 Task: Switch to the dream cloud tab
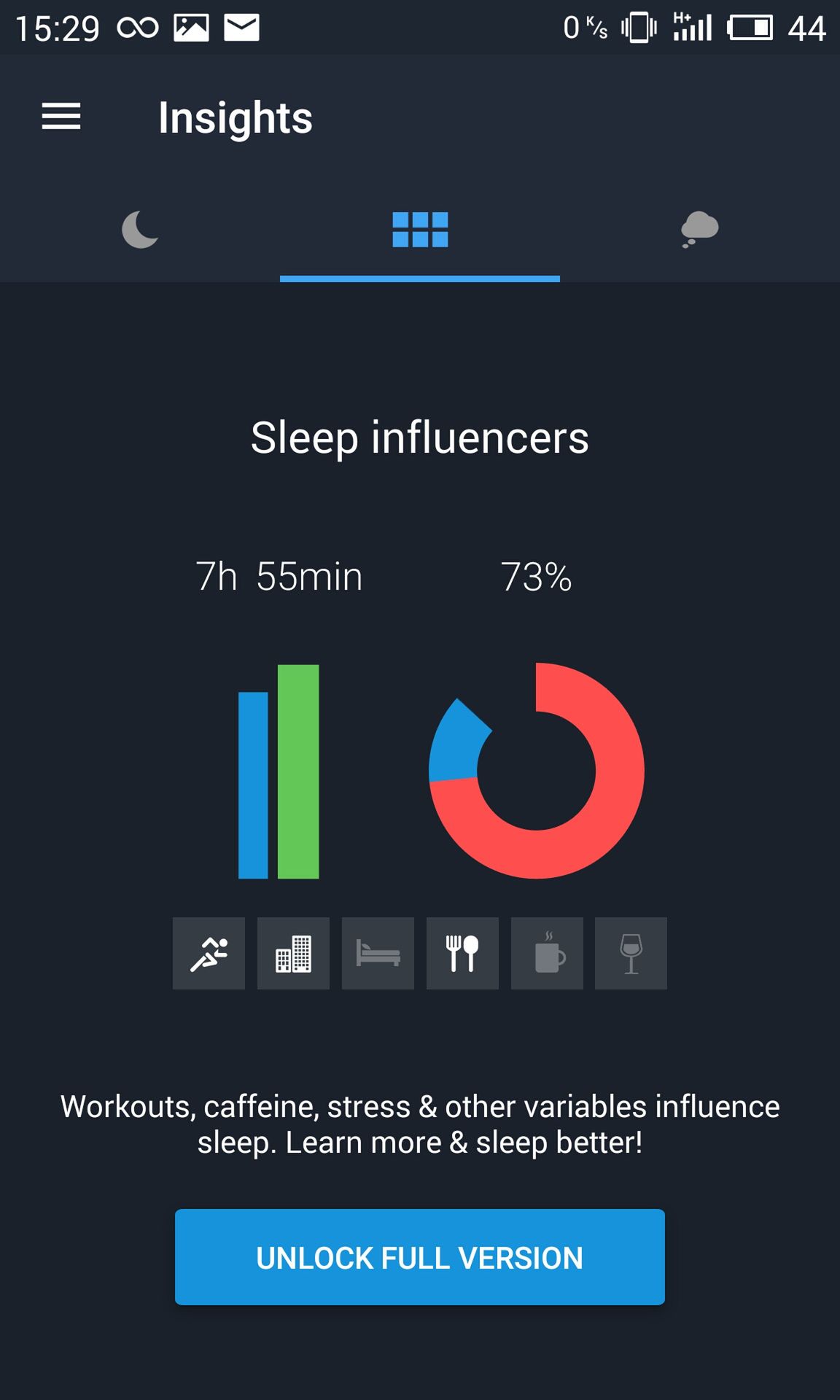[700, 230]
